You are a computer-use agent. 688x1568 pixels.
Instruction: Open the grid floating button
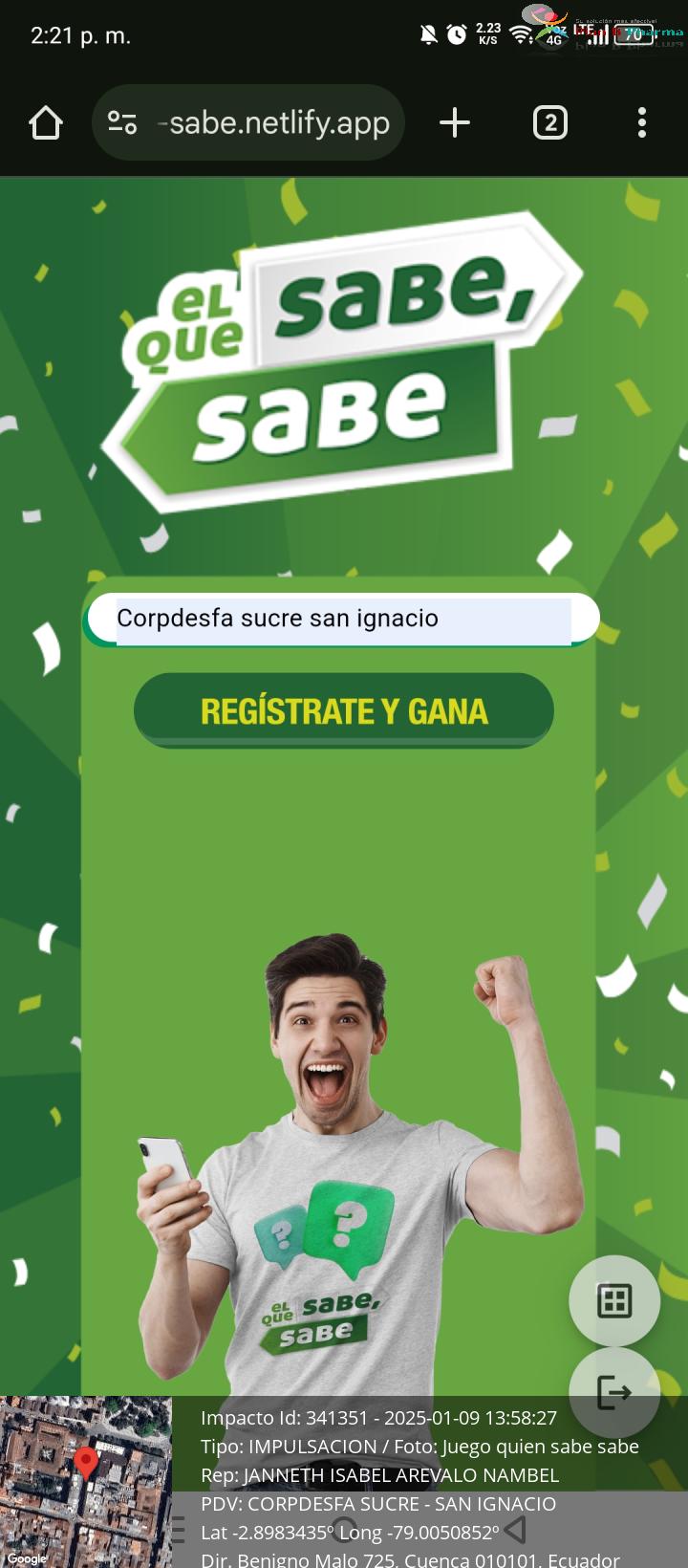614,1301
